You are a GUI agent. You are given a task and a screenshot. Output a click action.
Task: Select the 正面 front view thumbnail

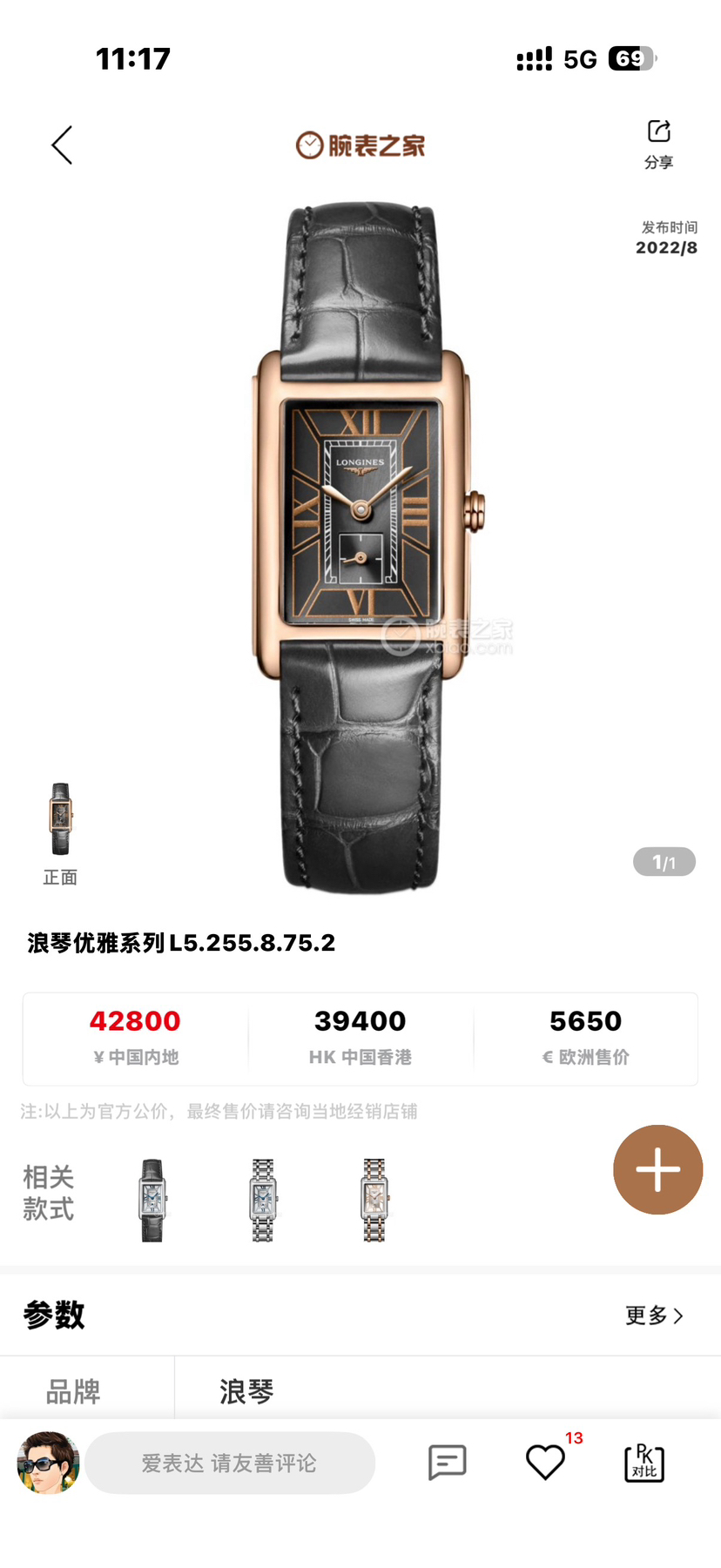click(x=60, y=820)
